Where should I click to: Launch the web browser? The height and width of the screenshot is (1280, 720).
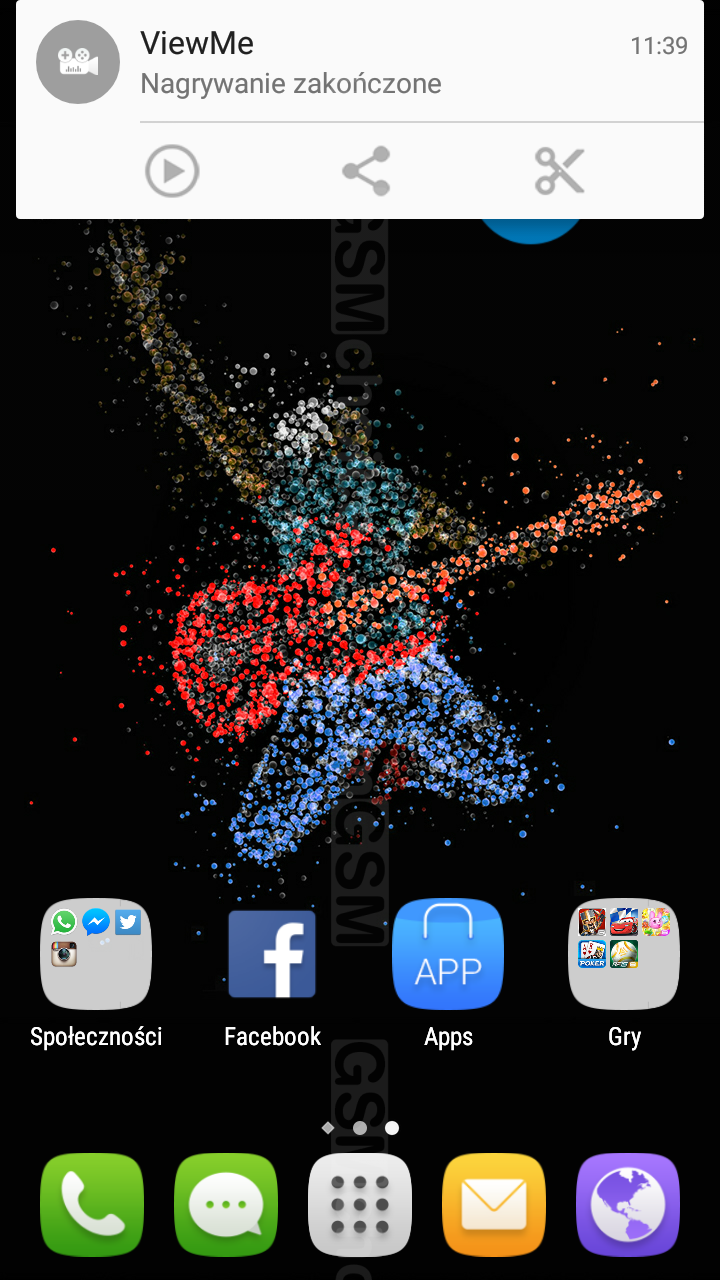628,1205
